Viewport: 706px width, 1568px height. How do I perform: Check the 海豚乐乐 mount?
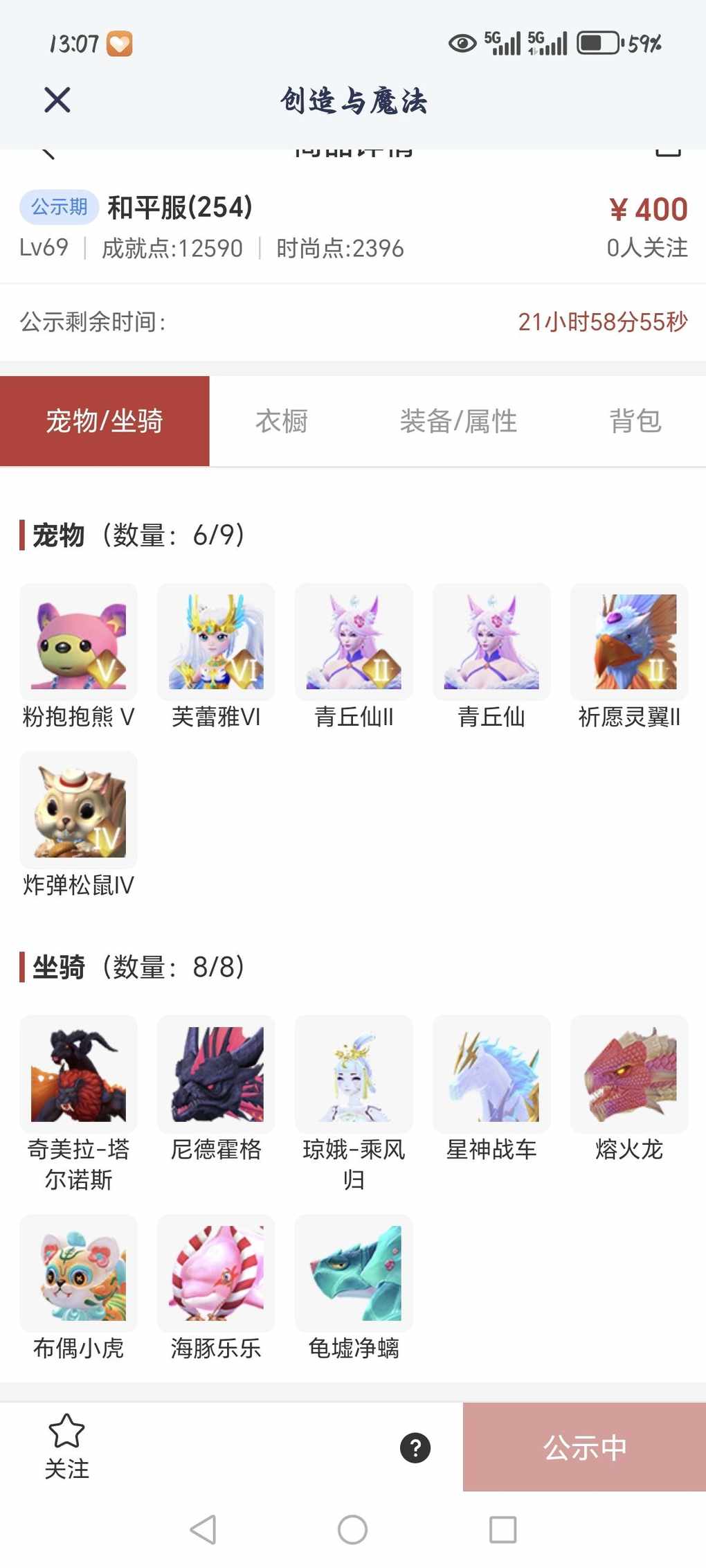(216, 1273)
